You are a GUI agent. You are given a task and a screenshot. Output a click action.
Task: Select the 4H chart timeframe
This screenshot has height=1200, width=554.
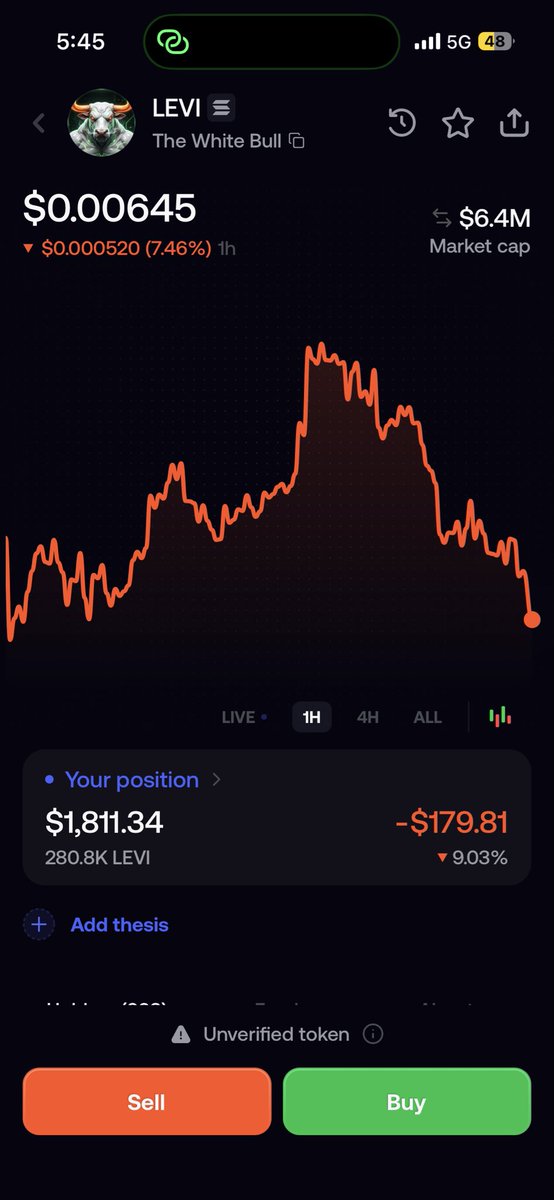[x=368, y=717]
